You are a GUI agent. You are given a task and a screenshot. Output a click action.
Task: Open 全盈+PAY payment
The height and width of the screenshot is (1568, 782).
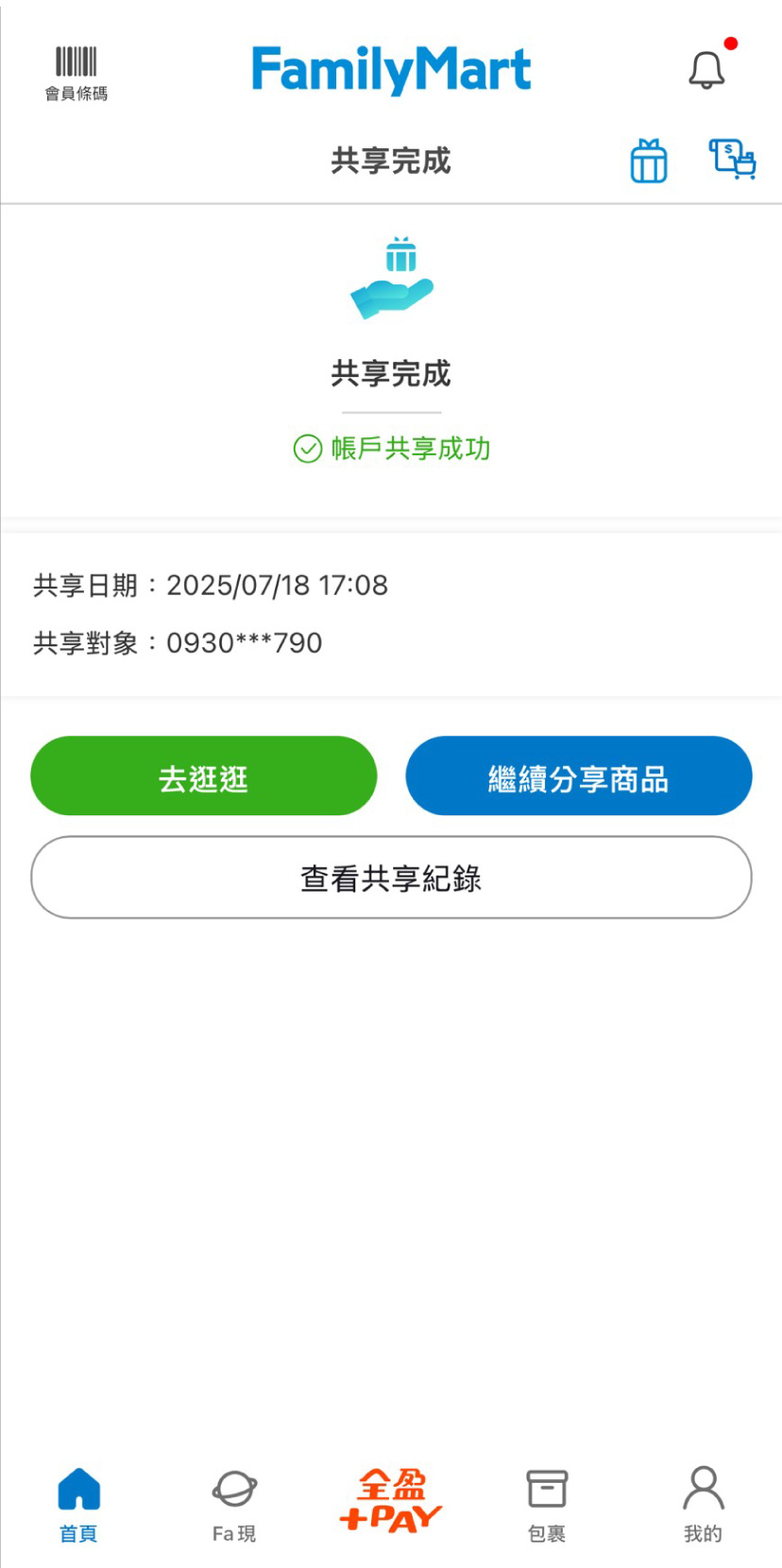[391, 1500]
